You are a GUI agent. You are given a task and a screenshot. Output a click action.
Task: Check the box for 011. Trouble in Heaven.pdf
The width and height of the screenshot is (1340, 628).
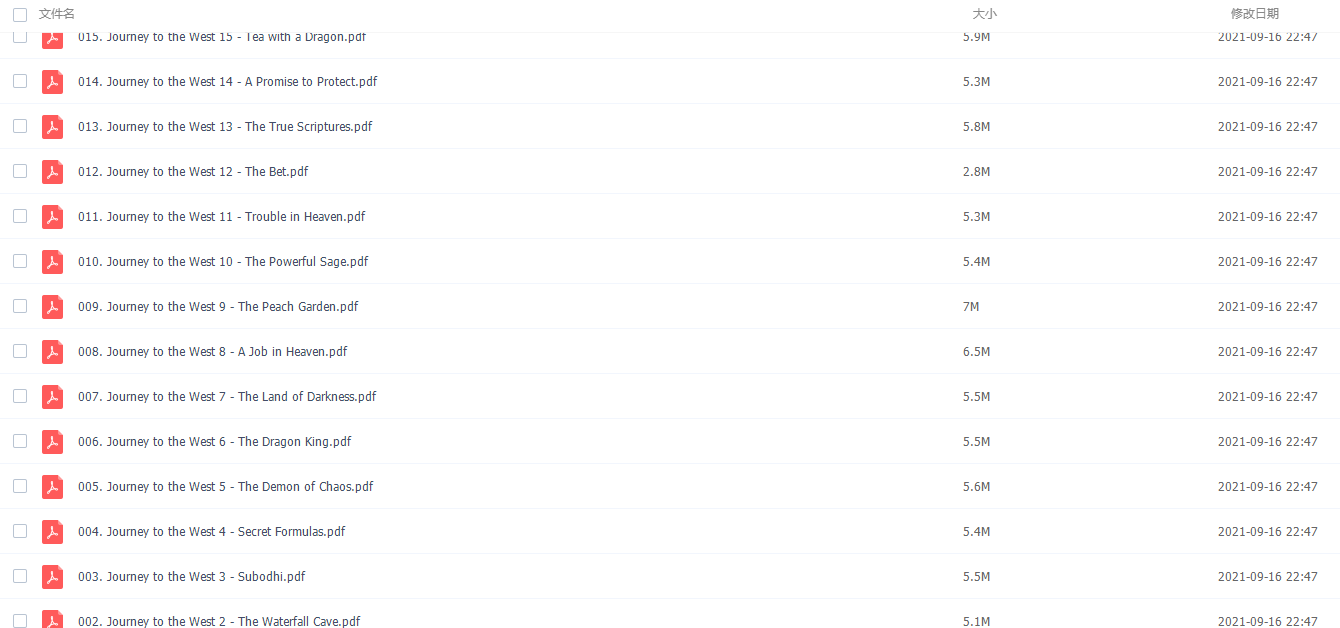point(20,216)
